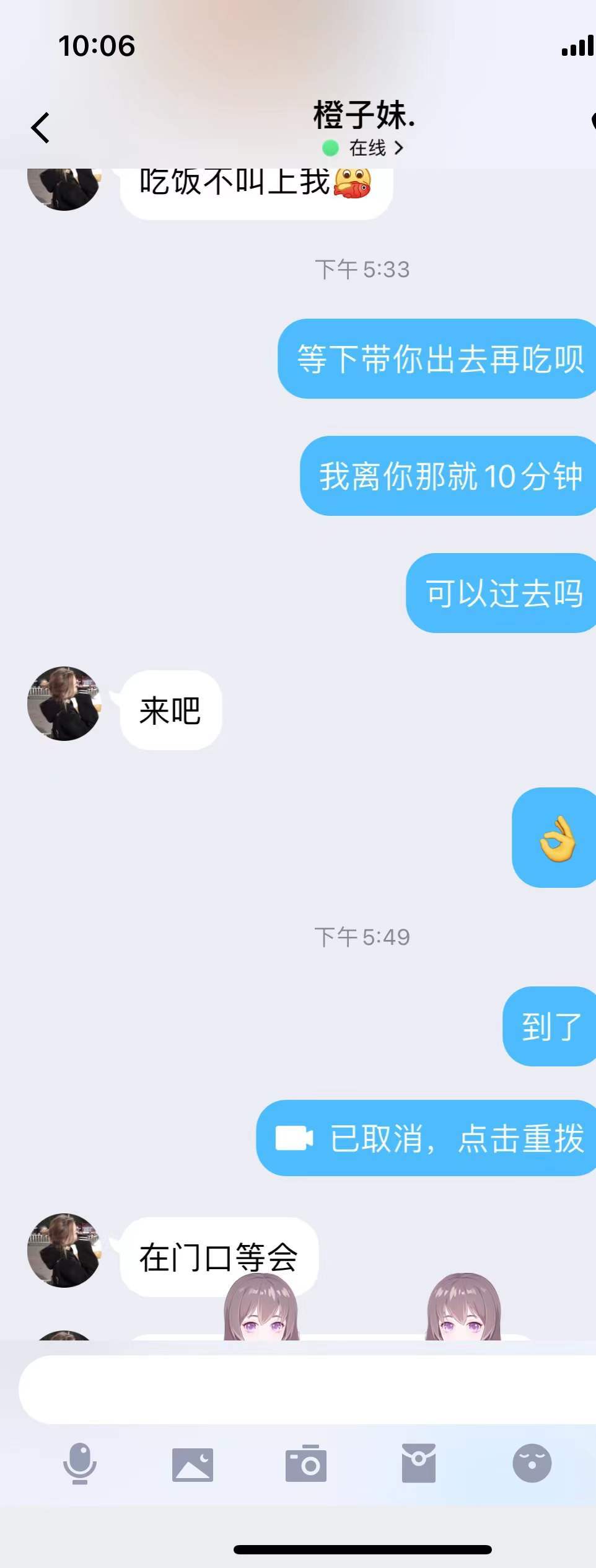Record a voice message with the microphone
The width and height of the screenshot is (596, 1568).
tap(80, 1463)
